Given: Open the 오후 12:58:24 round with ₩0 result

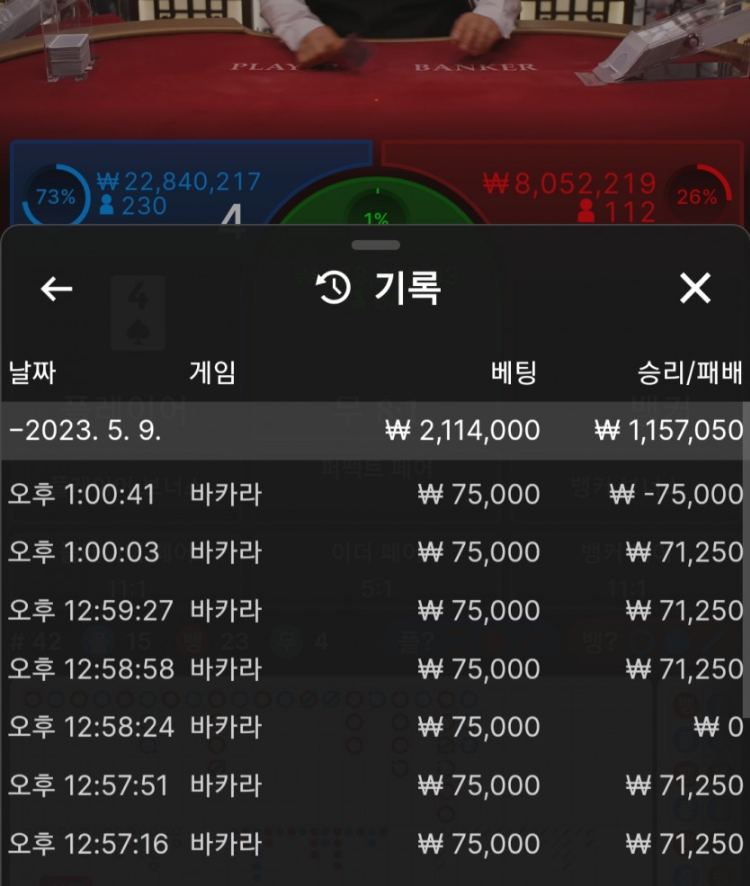Looking at the screenshot, I should [x=375, y=727].
